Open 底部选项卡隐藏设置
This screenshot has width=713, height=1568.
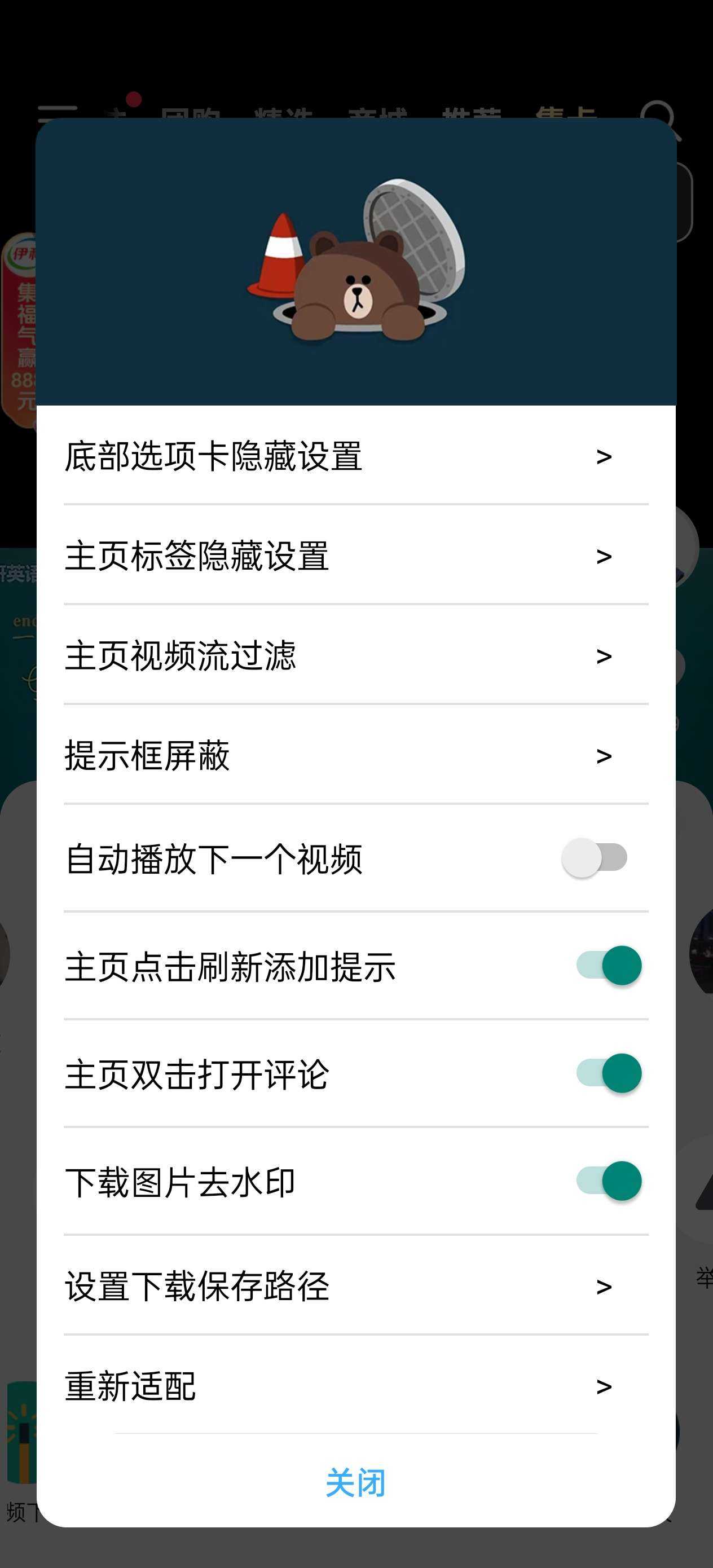pos(355,456)
